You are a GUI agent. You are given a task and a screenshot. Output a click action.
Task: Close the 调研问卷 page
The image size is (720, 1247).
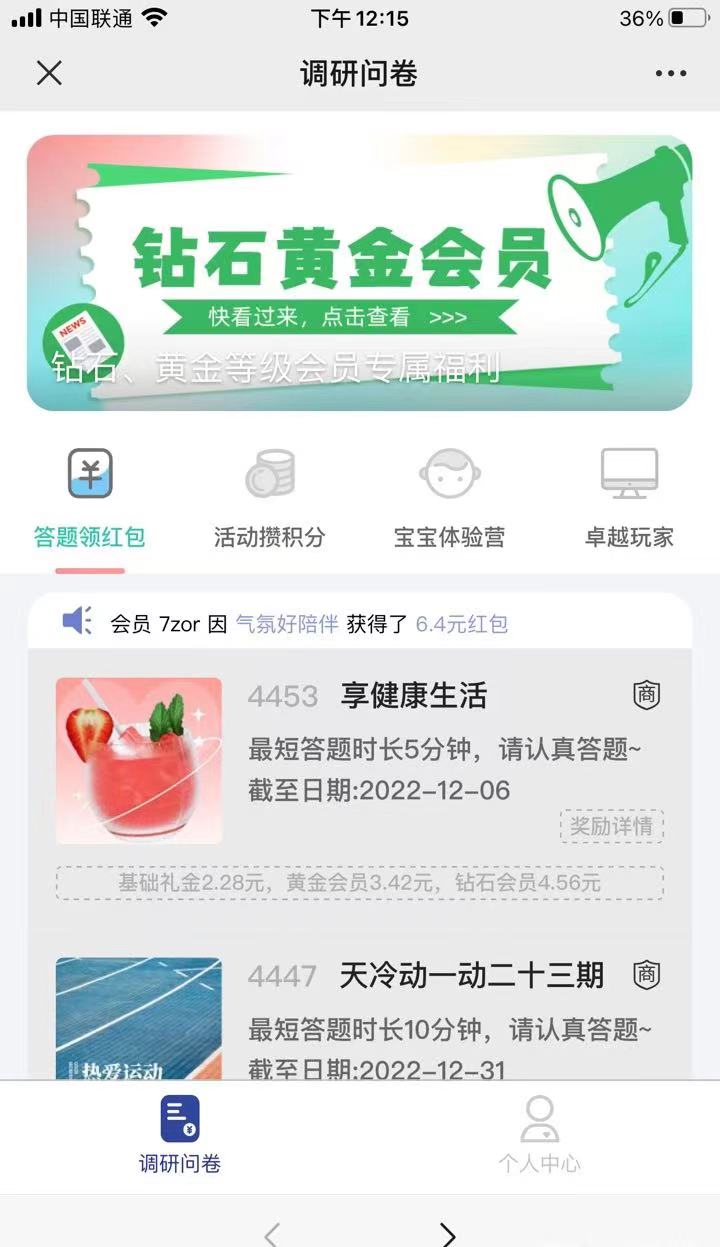point(49,73)
